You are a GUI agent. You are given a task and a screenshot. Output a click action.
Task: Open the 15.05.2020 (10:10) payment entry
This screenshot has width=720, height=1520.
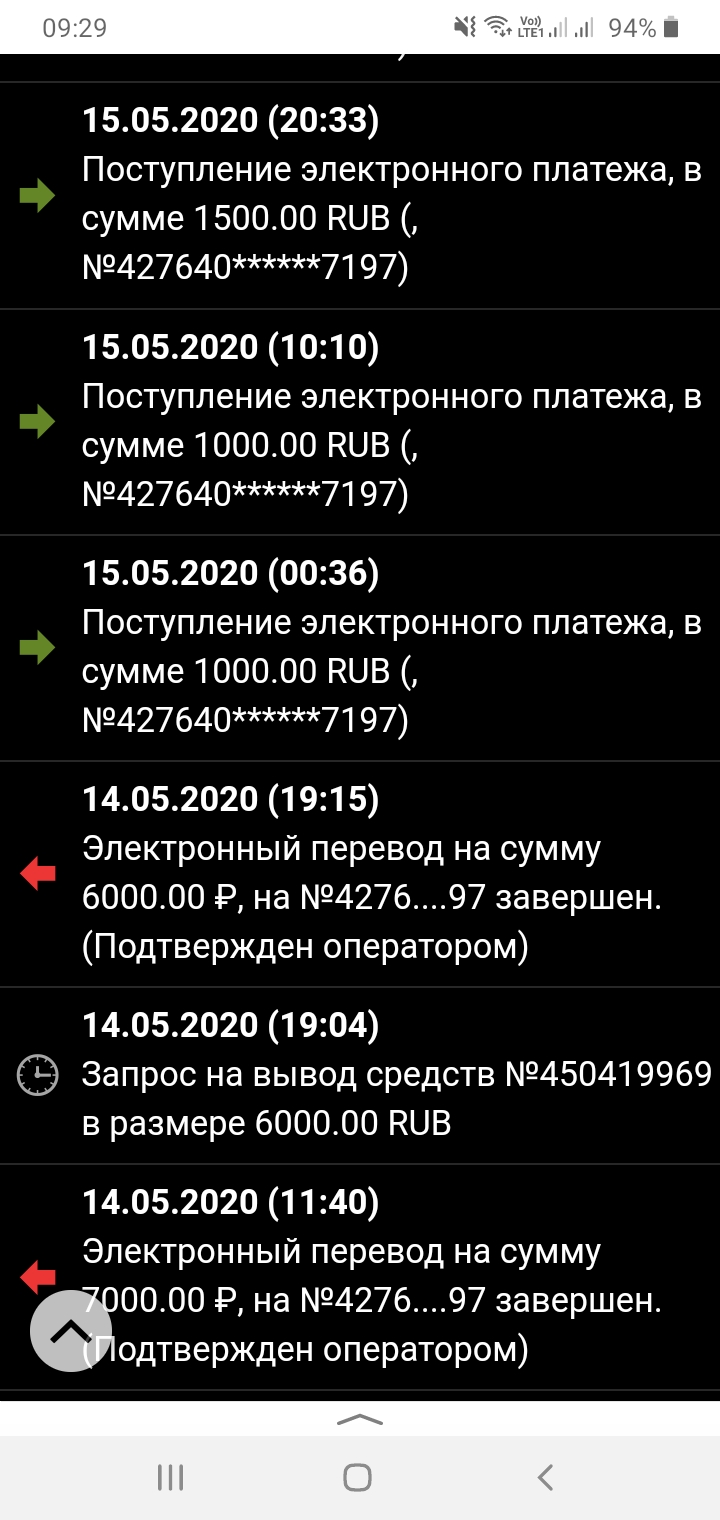360,422
